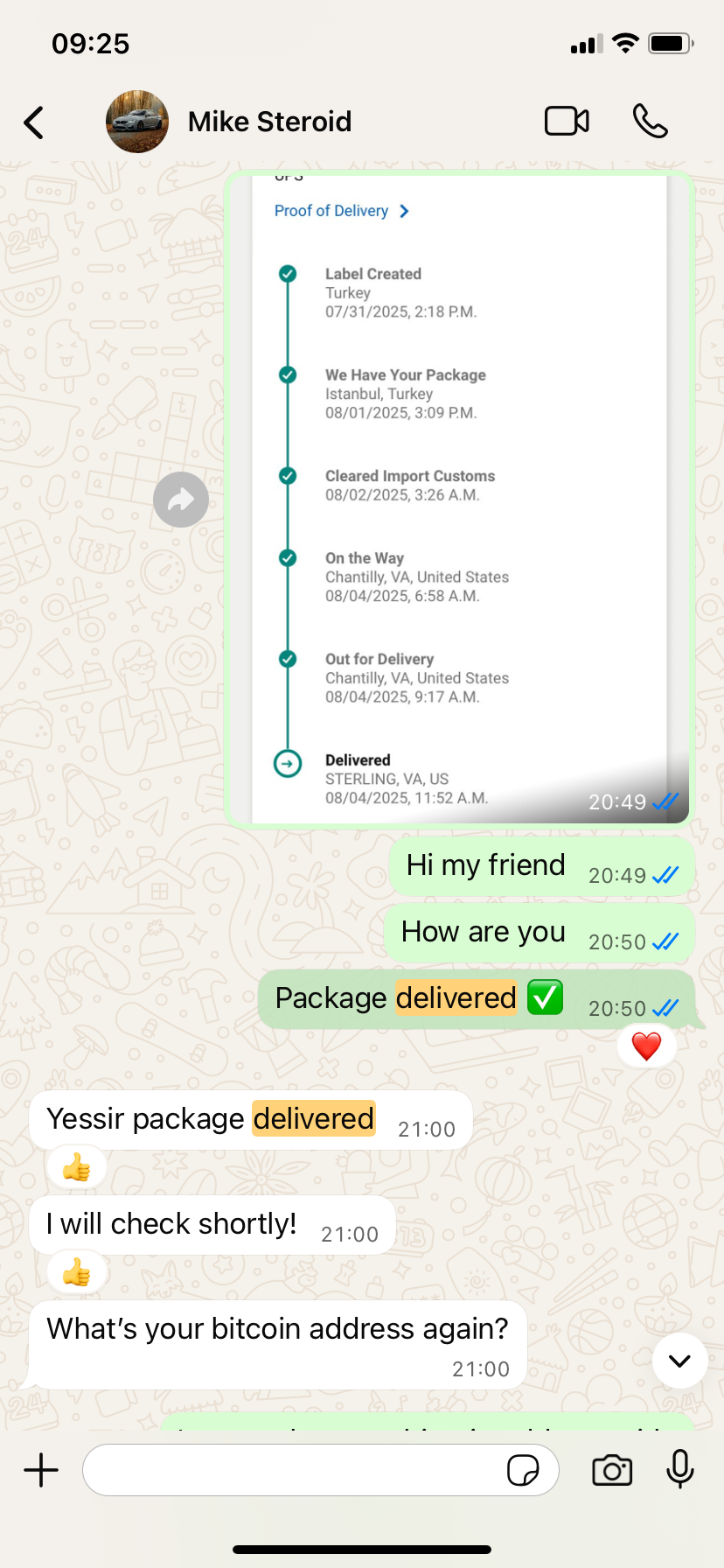View heart reaction on Package delivered message
724x1568 pixels.
(x=647, y=1046)
